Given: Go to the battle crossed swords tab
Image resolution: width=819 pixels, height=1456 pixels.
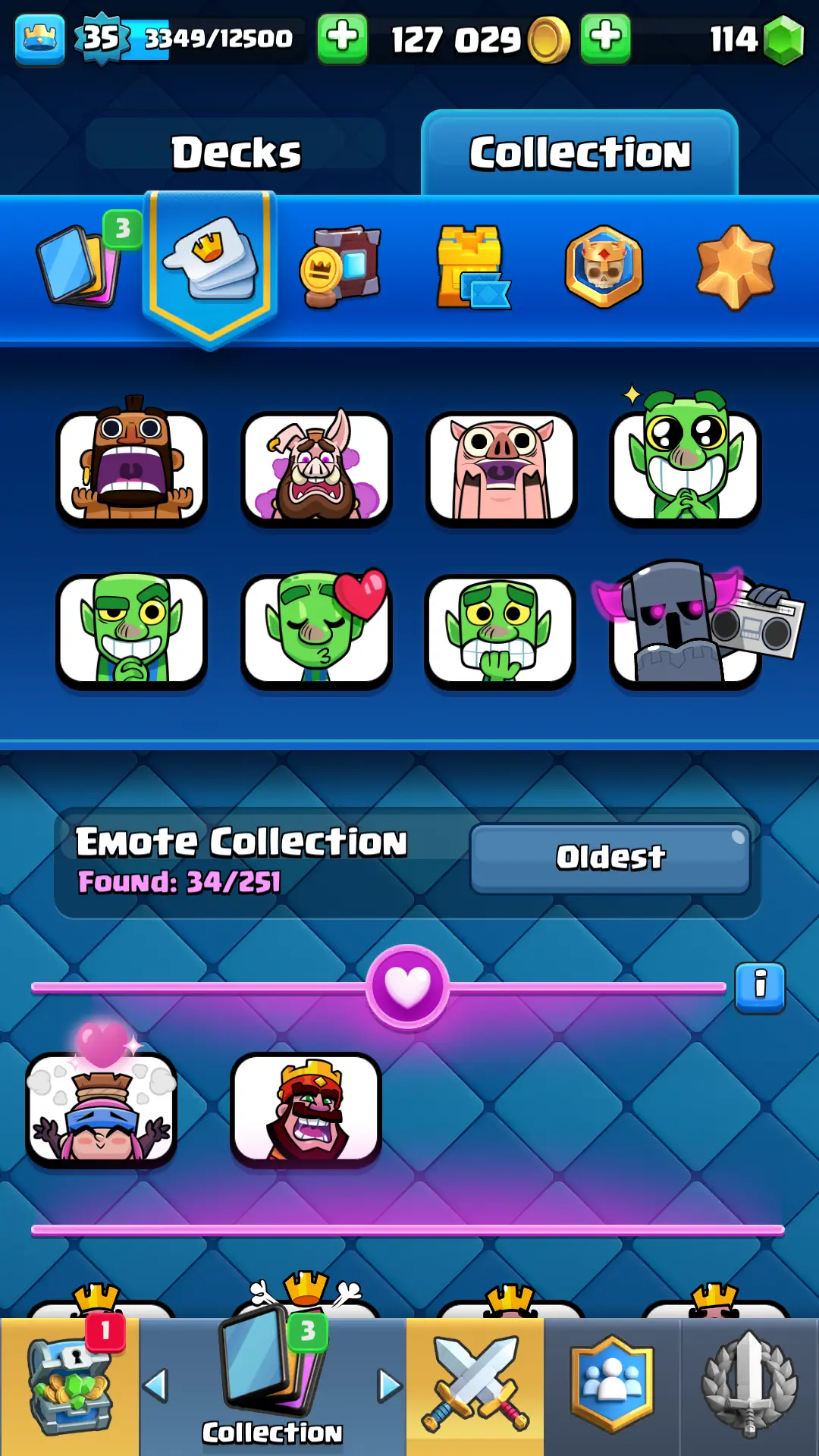Looking at the screenshot, I should pos(475,1386).
